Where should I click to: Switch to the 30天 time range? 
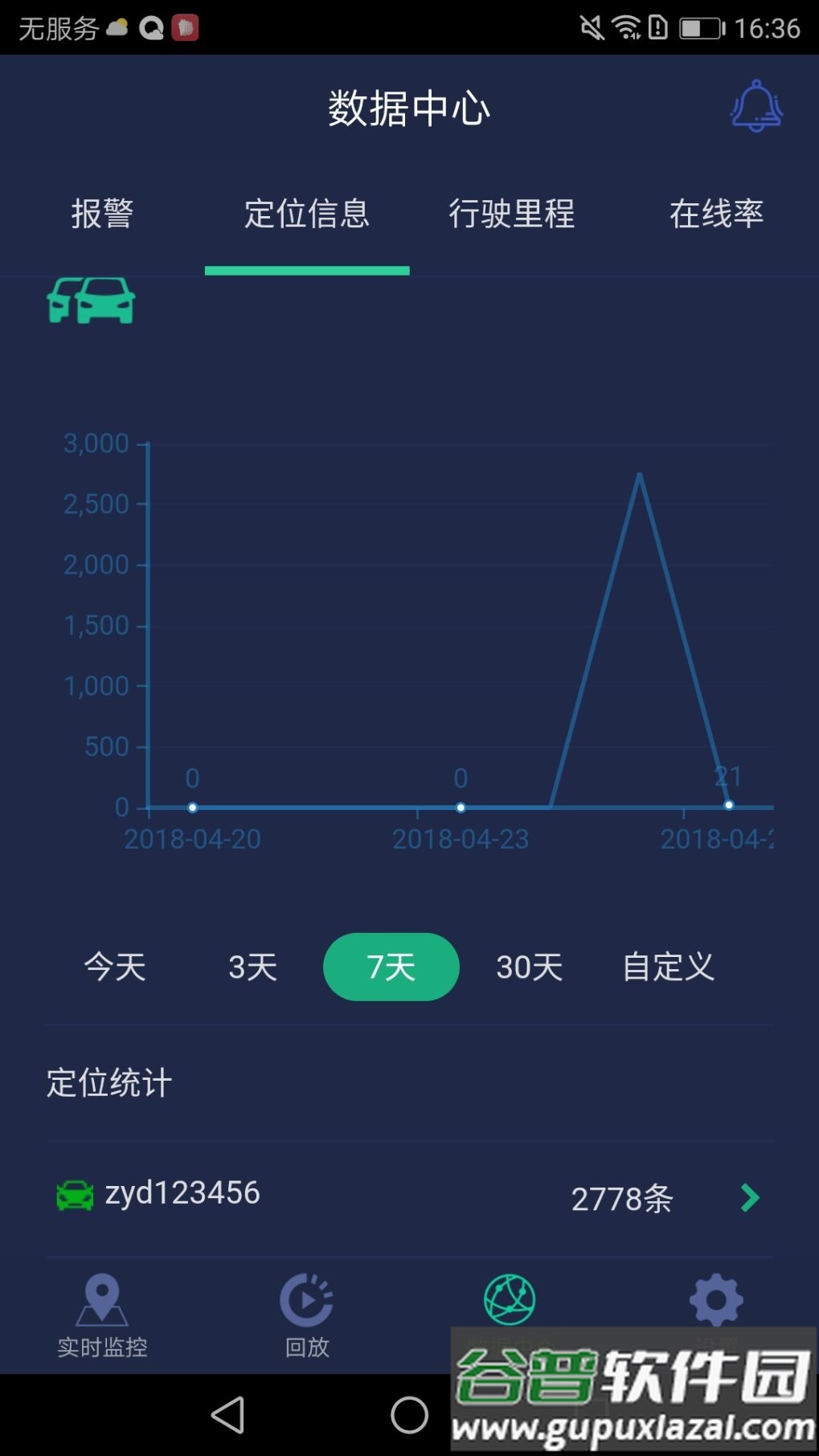pos(529,967)
